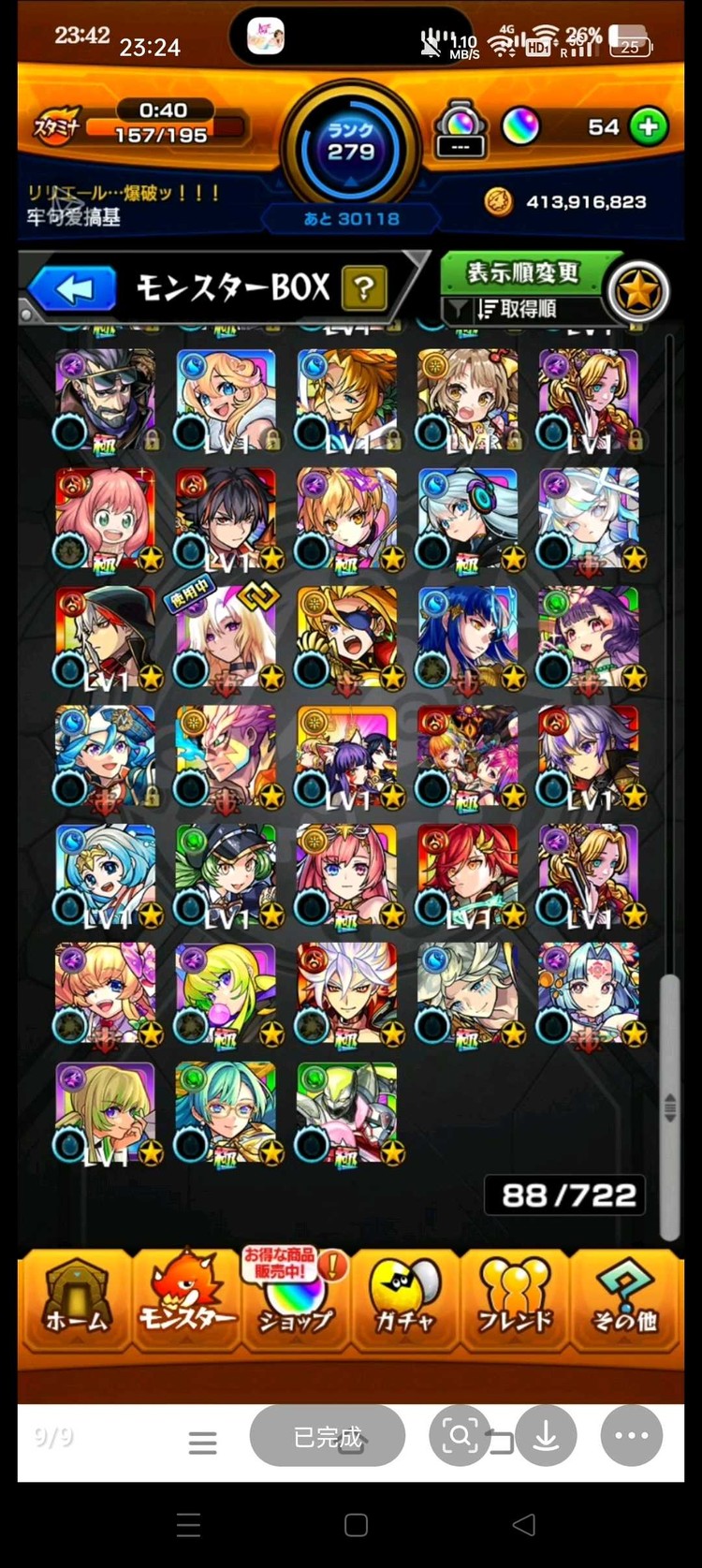Viewport: 702px width, 1568px height.
Task: Add more orbs with the green plus
Action: pyautogui.click(x=649, y=126)
